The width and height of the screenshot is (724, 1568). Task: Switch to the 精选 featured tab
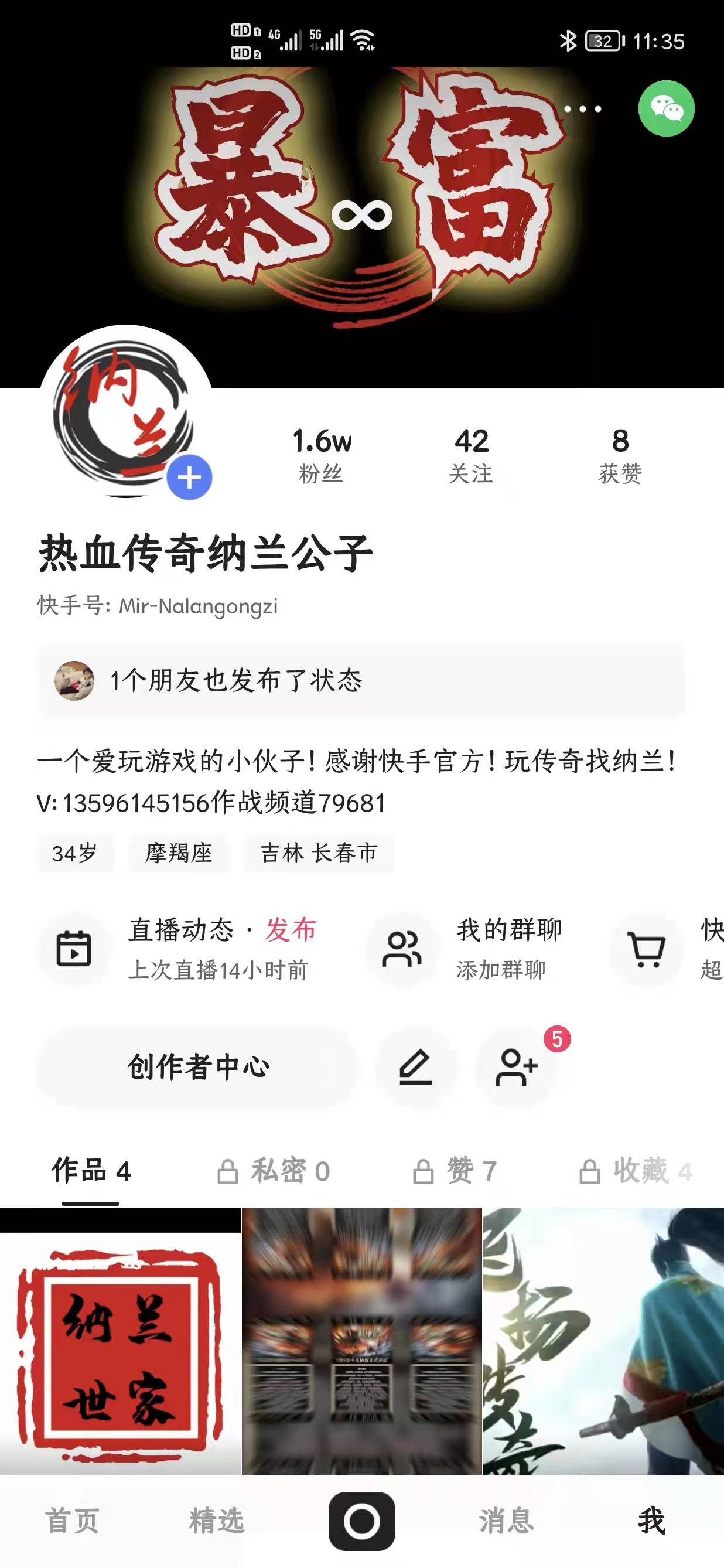click(217, 1521)
